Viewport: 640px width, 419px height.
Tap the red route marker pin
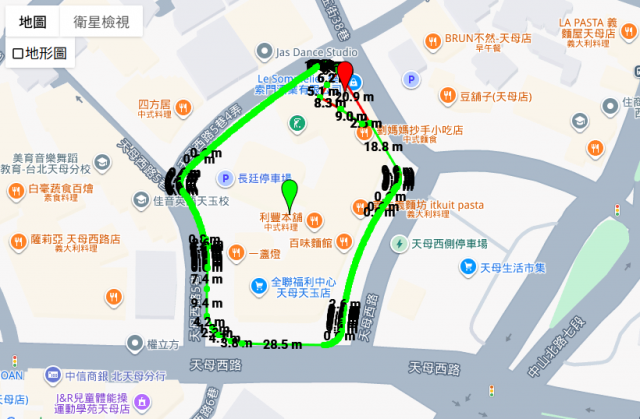click(x=346, y=75)
